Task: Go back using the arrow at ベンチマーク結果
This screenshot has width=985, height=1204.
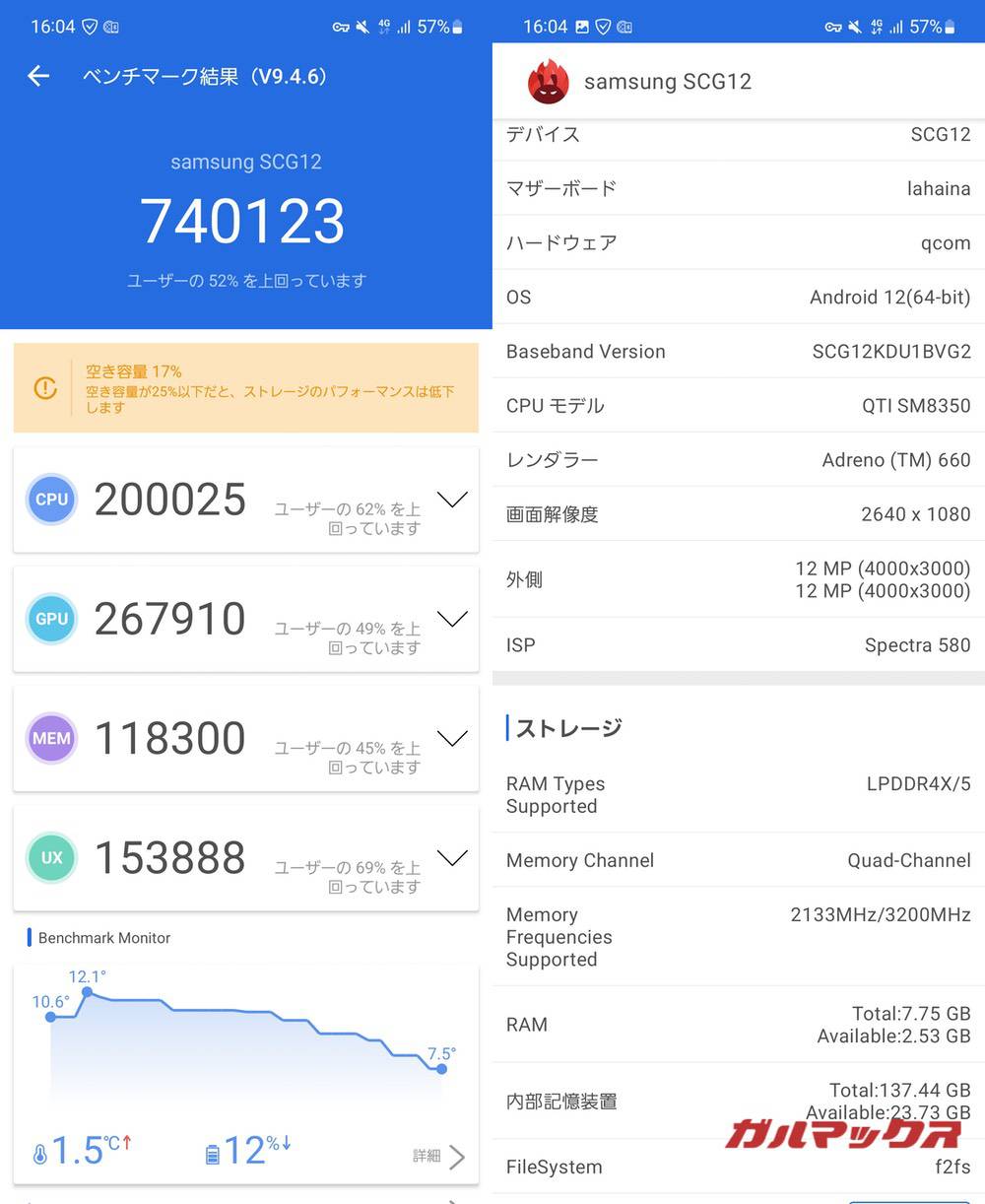Action: point(37,76)
